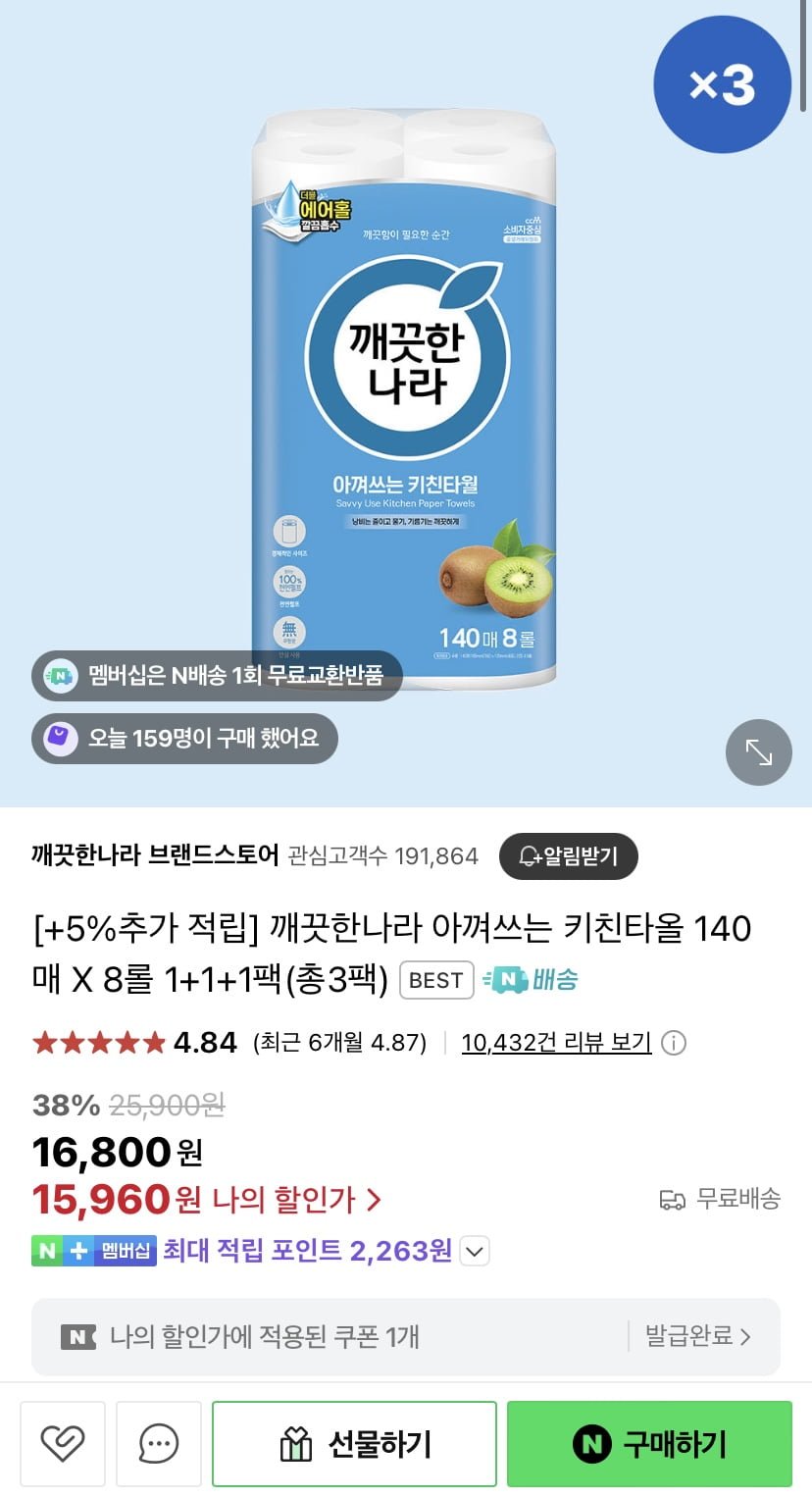This screenshot has width=812, height=1497.
Task: Expand the 최대 적립 포인트 dropdown
Action: (474, 1252)
